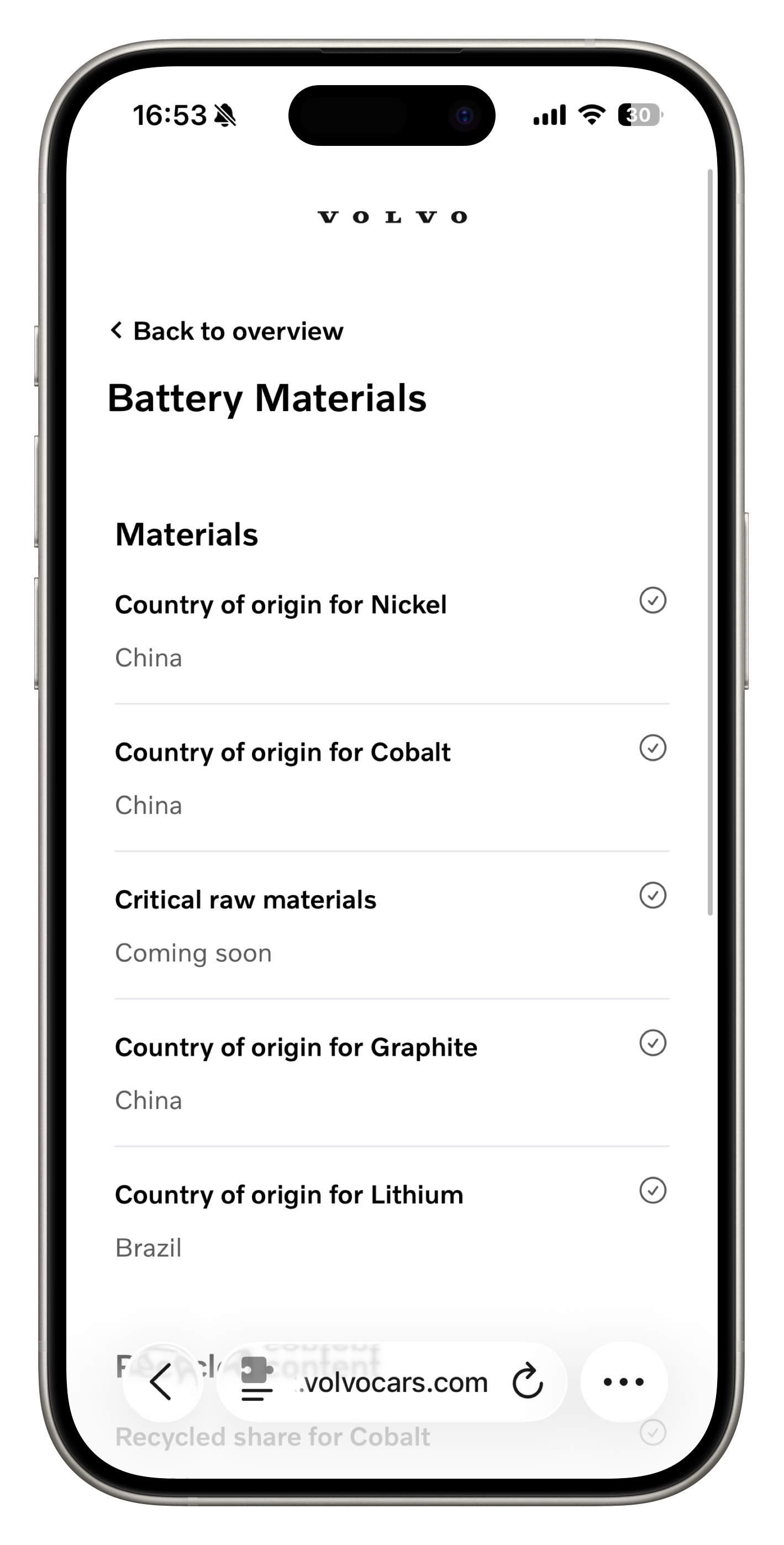Screen dimensions: 784x1545
Task: Open the page menu icon in address bar
Action: click(x=257, y=1381)
